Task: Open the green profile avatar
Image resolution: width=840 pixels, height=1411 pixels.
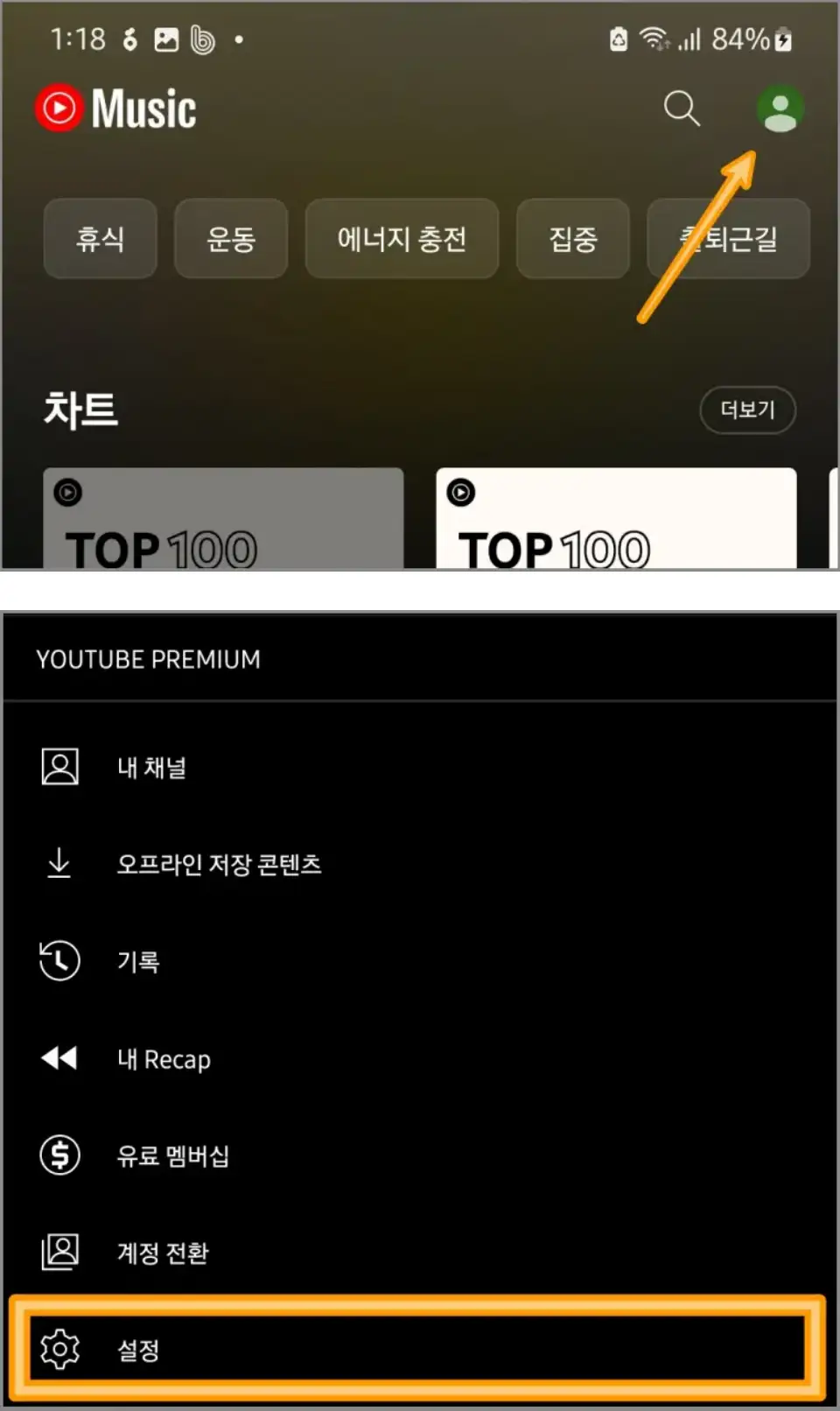Action: (x=781, y=108)
